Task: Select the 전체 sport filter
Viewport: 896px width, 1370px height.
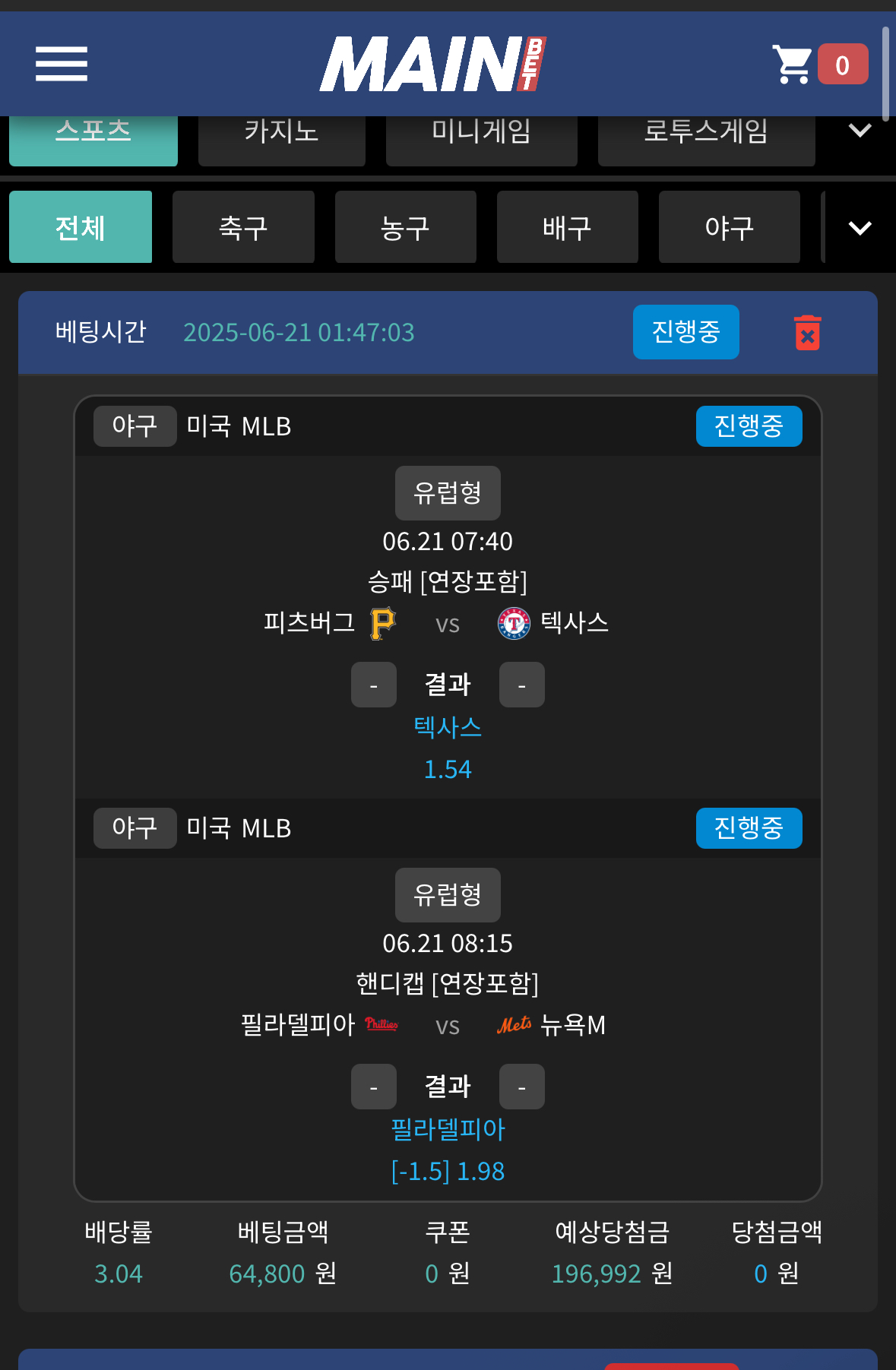Action: (81, 227)
